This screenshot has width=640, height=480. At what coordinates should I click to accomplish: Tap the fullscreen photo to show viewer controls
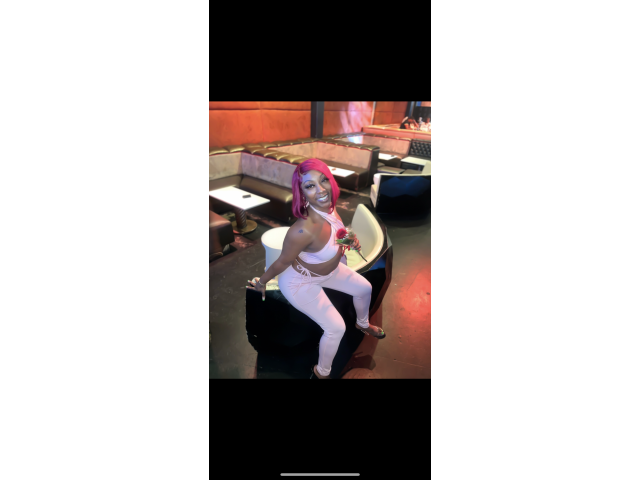(x=320, y=240)
